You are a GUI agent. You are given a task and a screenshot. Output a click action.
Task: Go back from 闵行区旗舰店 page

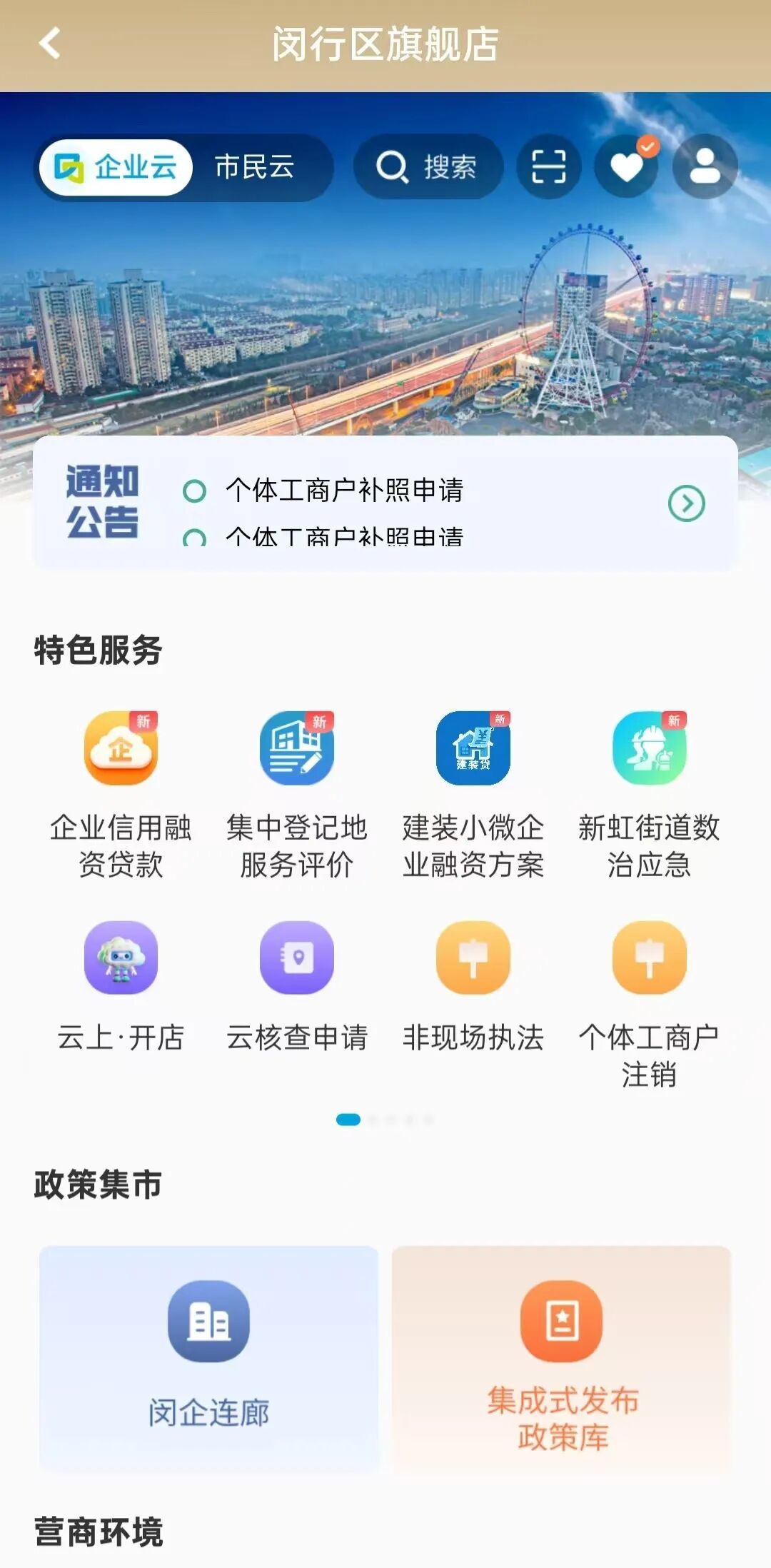[x=49, y=44]
